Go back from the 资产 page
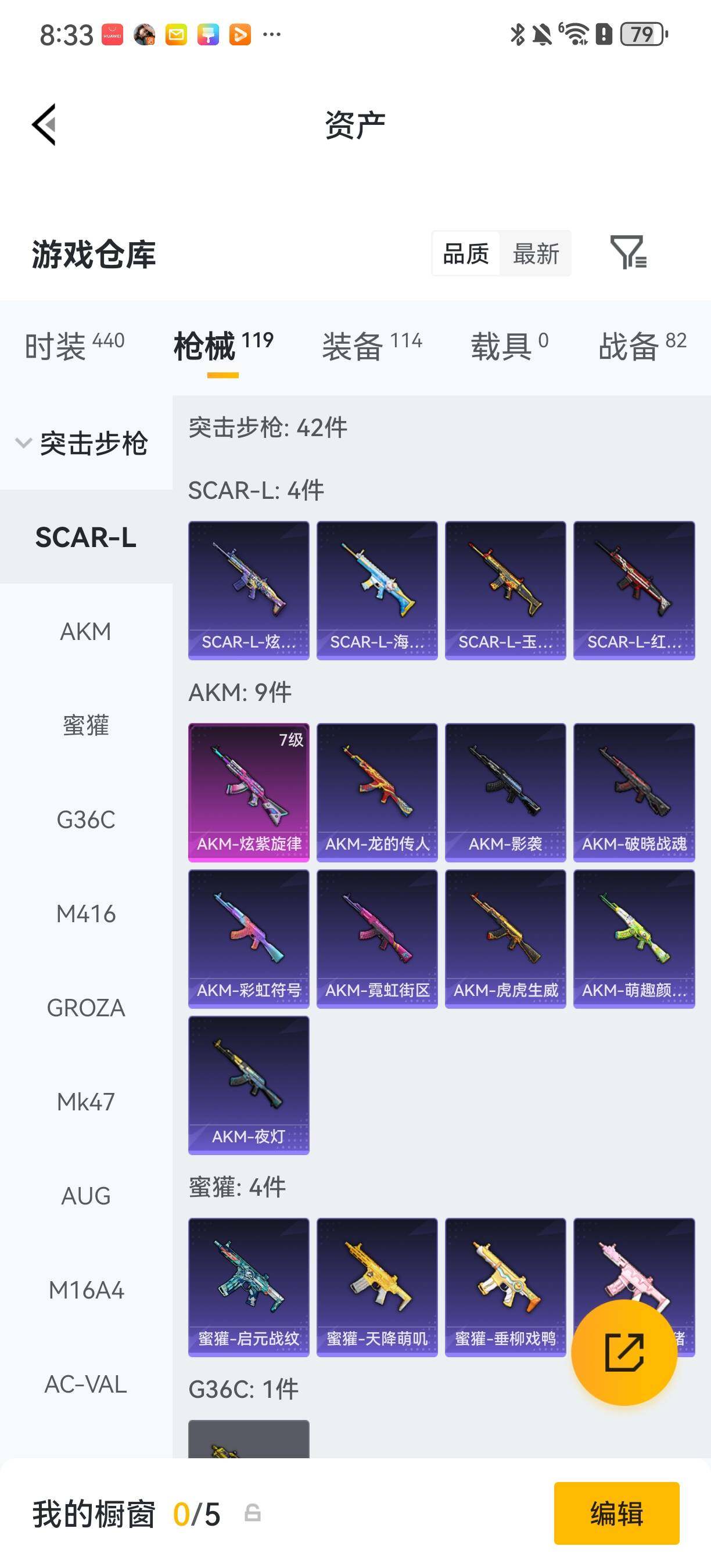The height and width of the screenshot is (1568, 711). pos(44,124)
